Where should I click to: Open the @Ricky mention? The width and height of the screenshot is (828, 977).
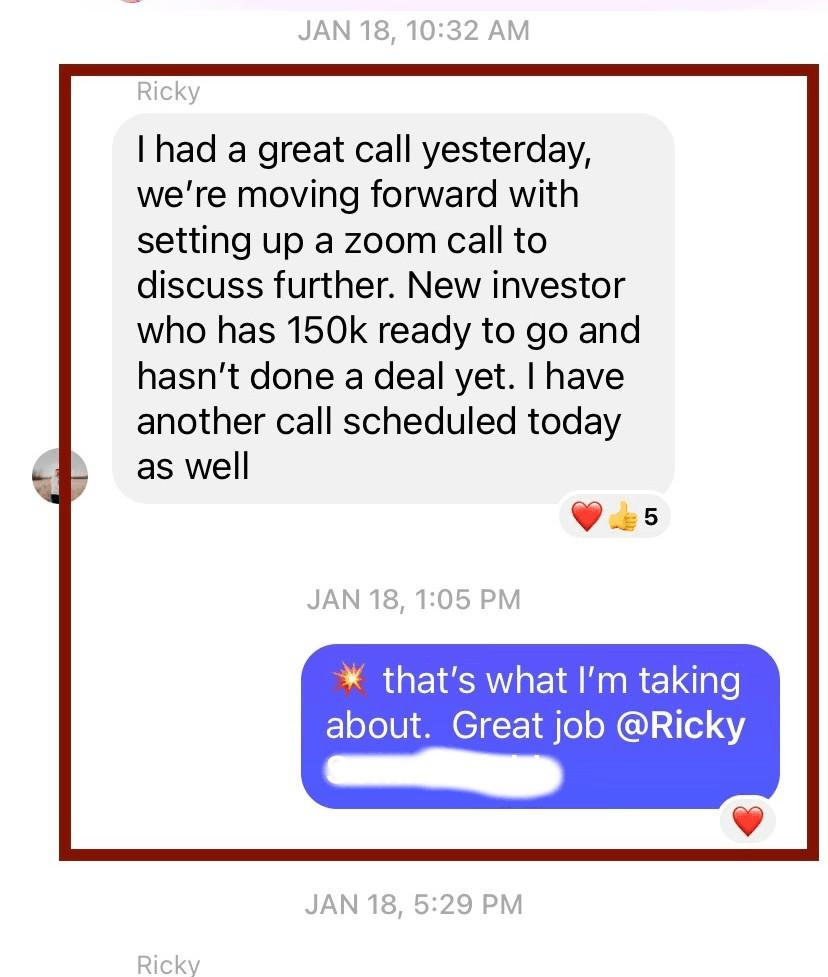pos(681,726)
